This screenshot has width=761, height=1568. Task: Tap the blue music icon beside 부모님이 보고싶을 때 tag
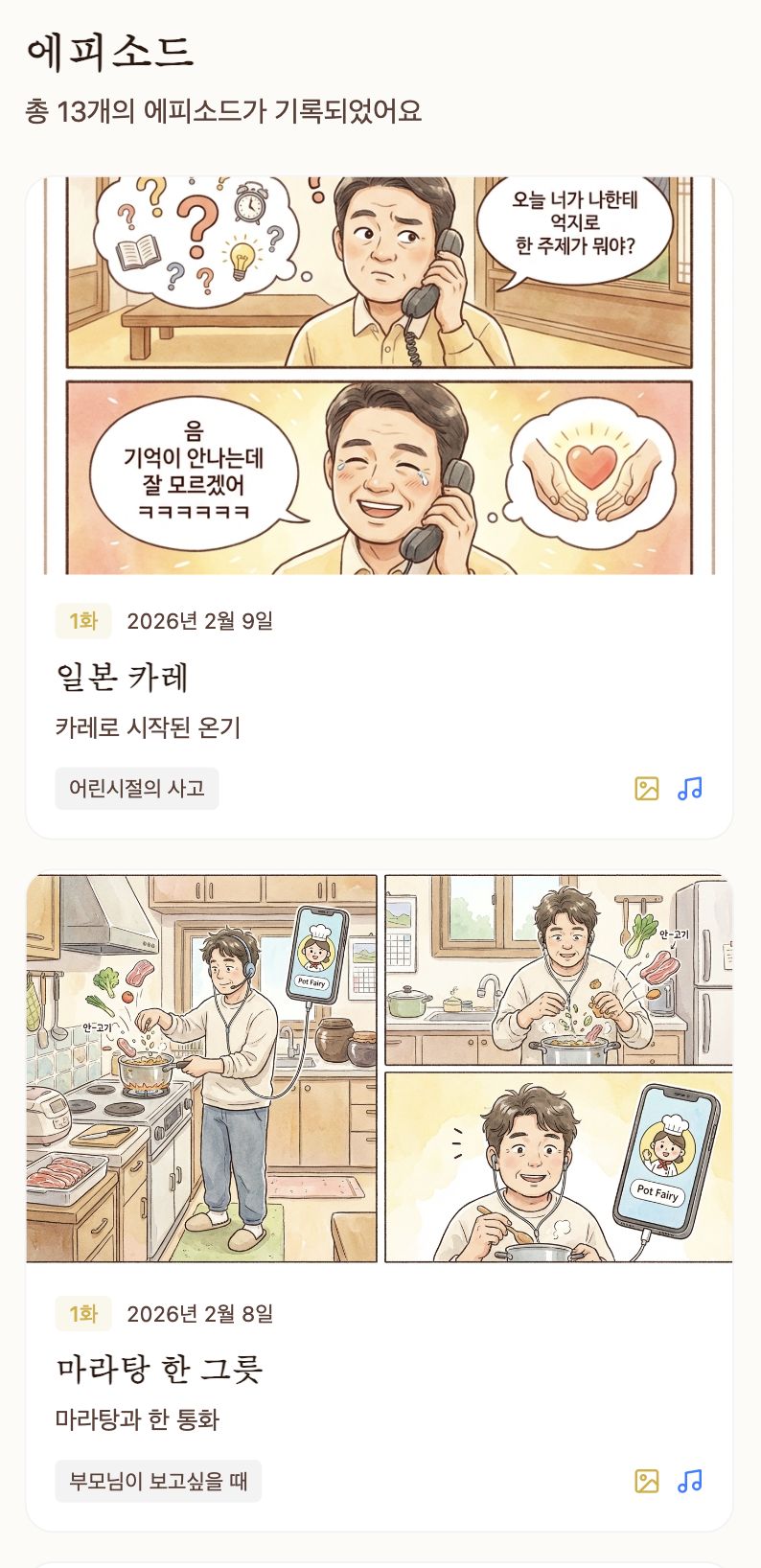689,1481
